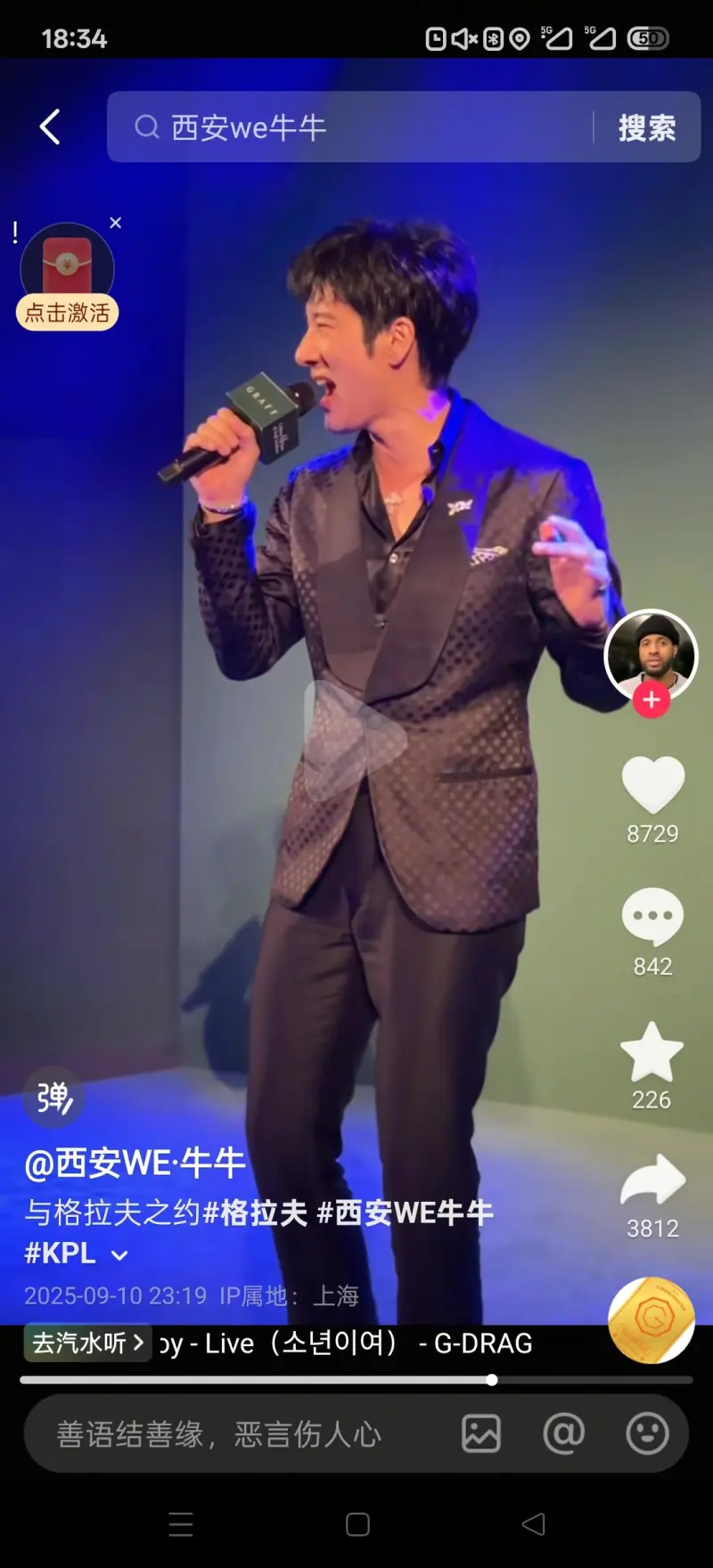Open the creator's profile avatar
The image size is (713, 1568).
point(651,655)
